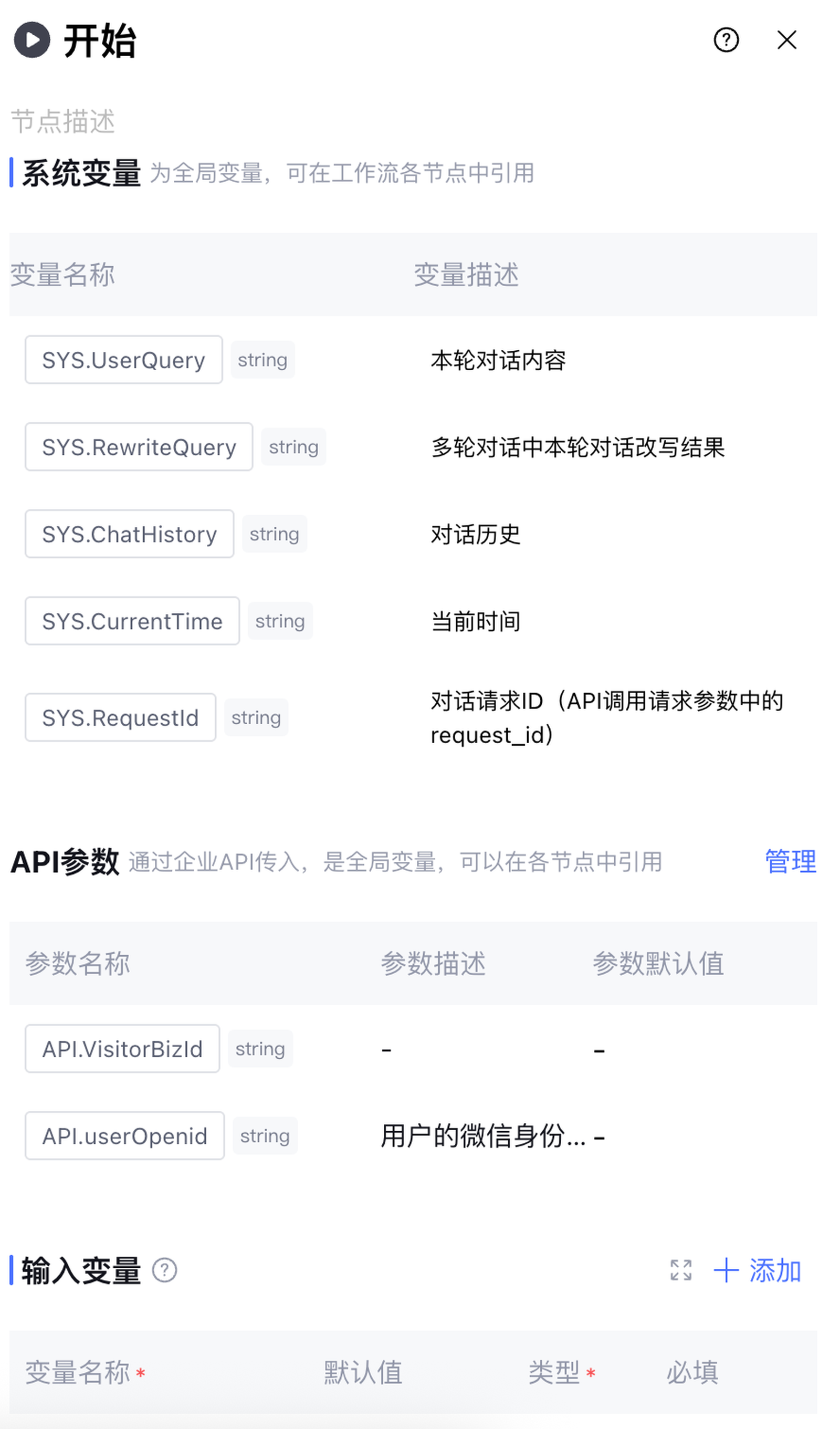Open the help question mark icon
Image resolution: width=840 pixels, height=1429 pixels.
pyautogui.click(x=726, y=40)
